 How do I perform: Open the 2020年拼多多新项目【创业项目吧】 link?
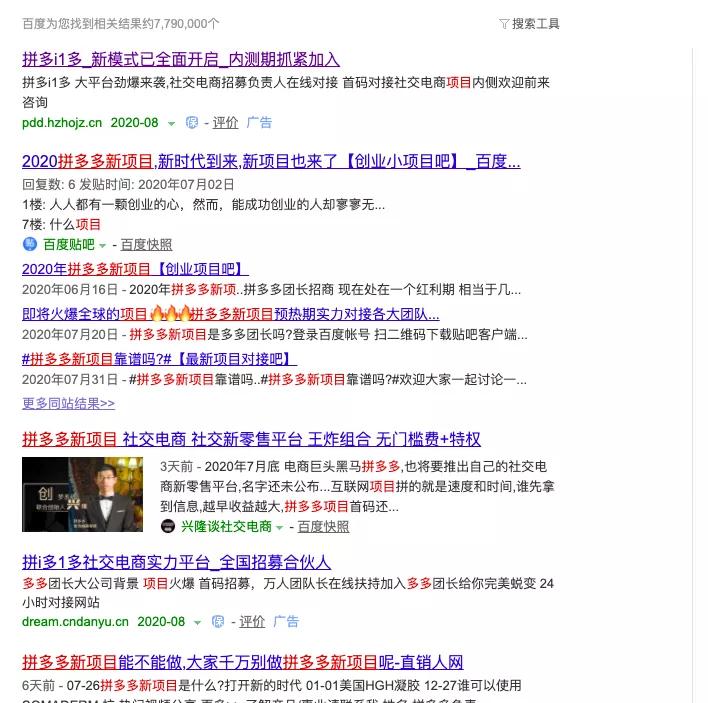(135, 269)
